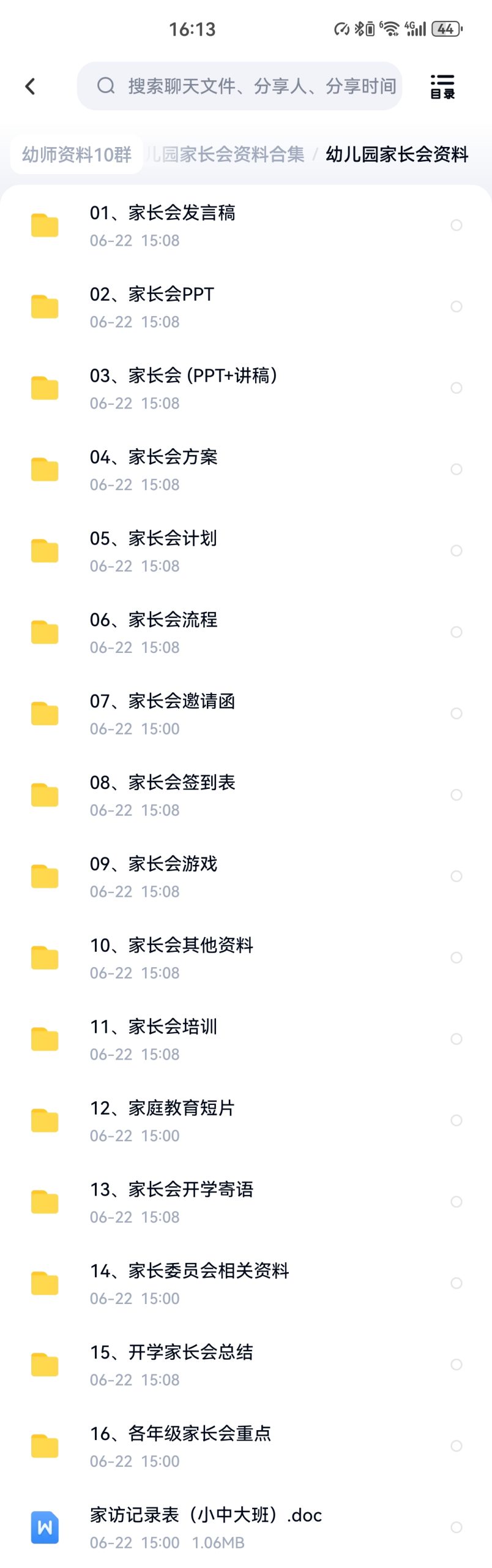Open folder 06、家长会流程
This screenshot has width=492, height=1568.
point(154,632)
